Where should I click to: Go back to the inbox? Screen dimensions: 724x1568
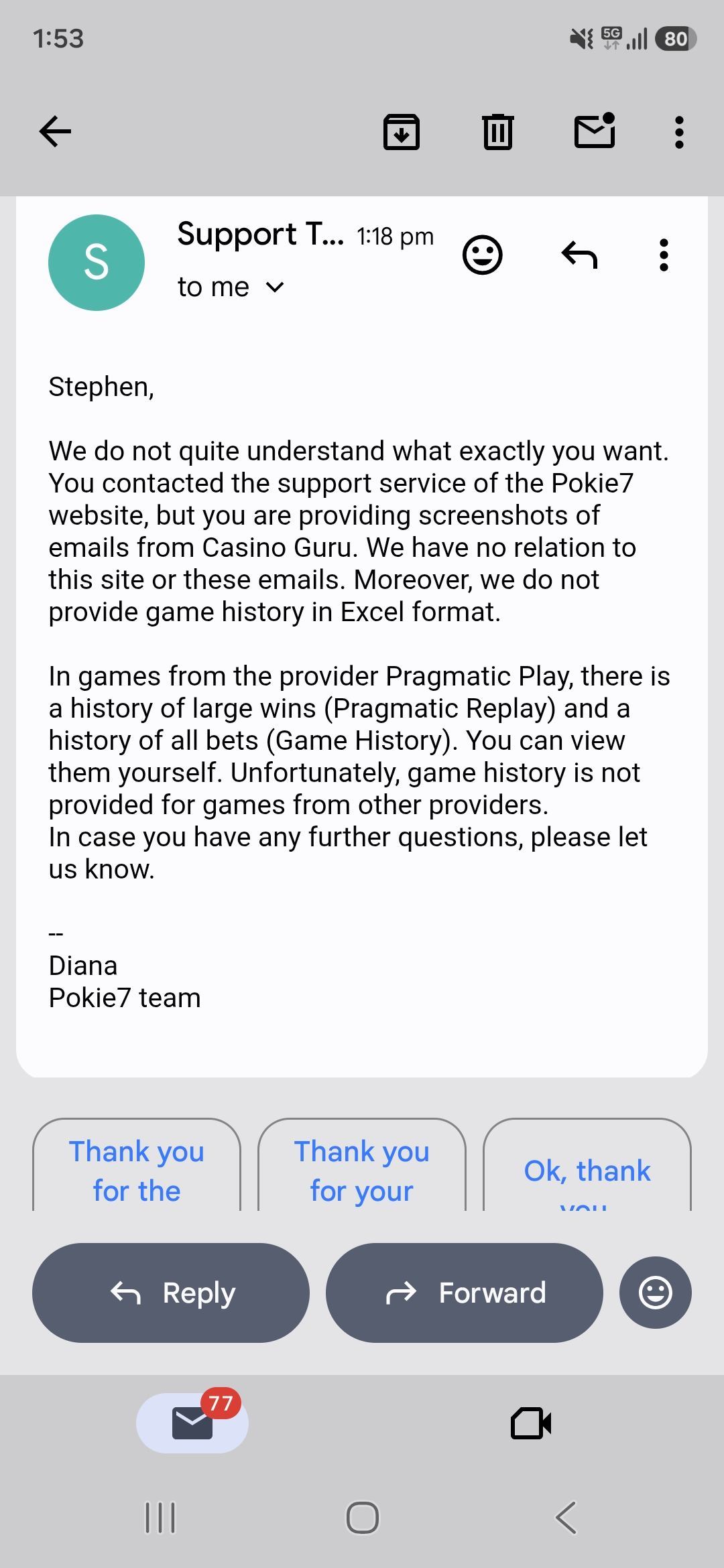point(55,131)
